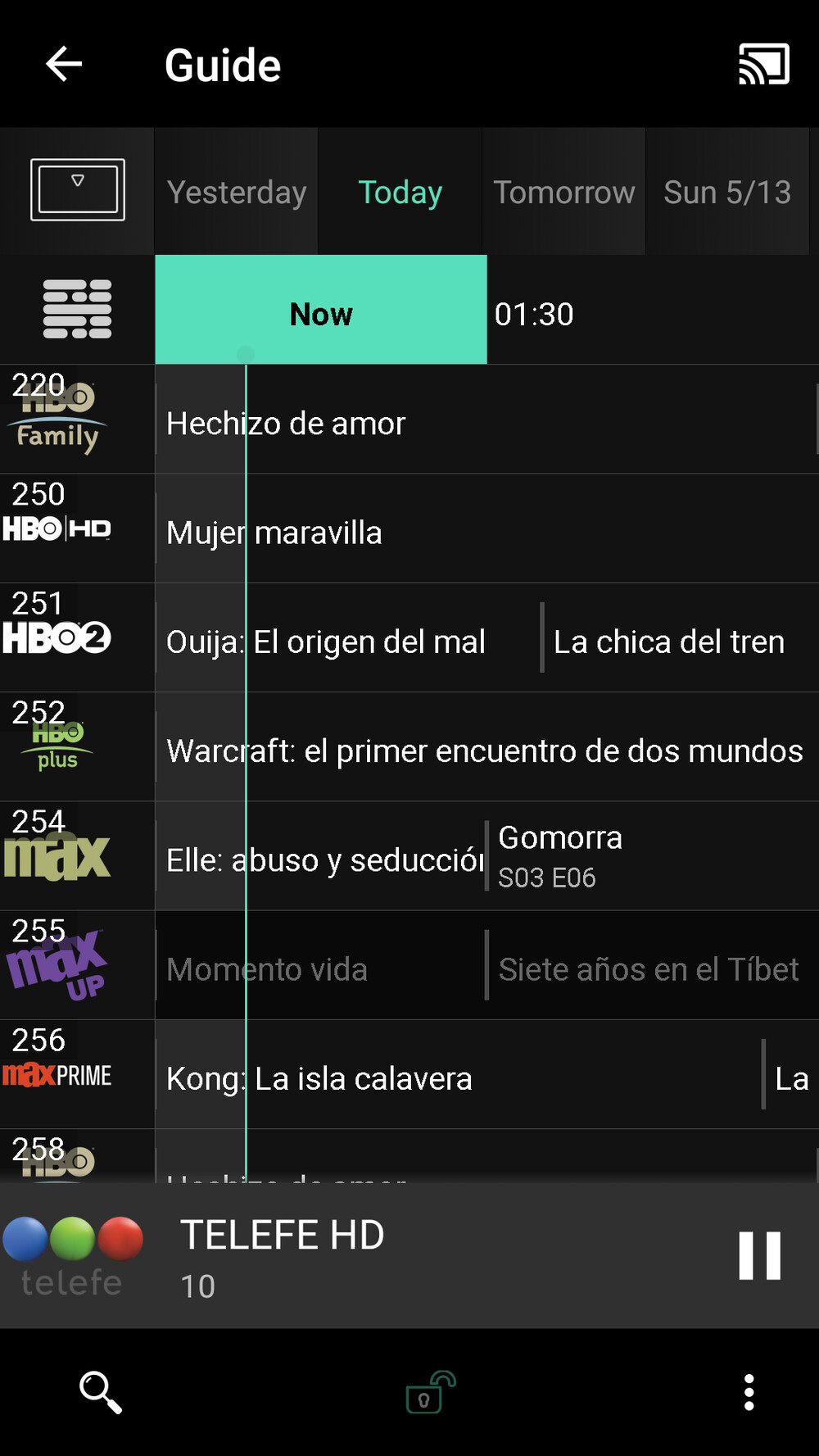Image resolution: width=819 pixels, height=1456 pixels.
Task: Open Gomorra S03 E06 on Max
Action: point(647,856)
